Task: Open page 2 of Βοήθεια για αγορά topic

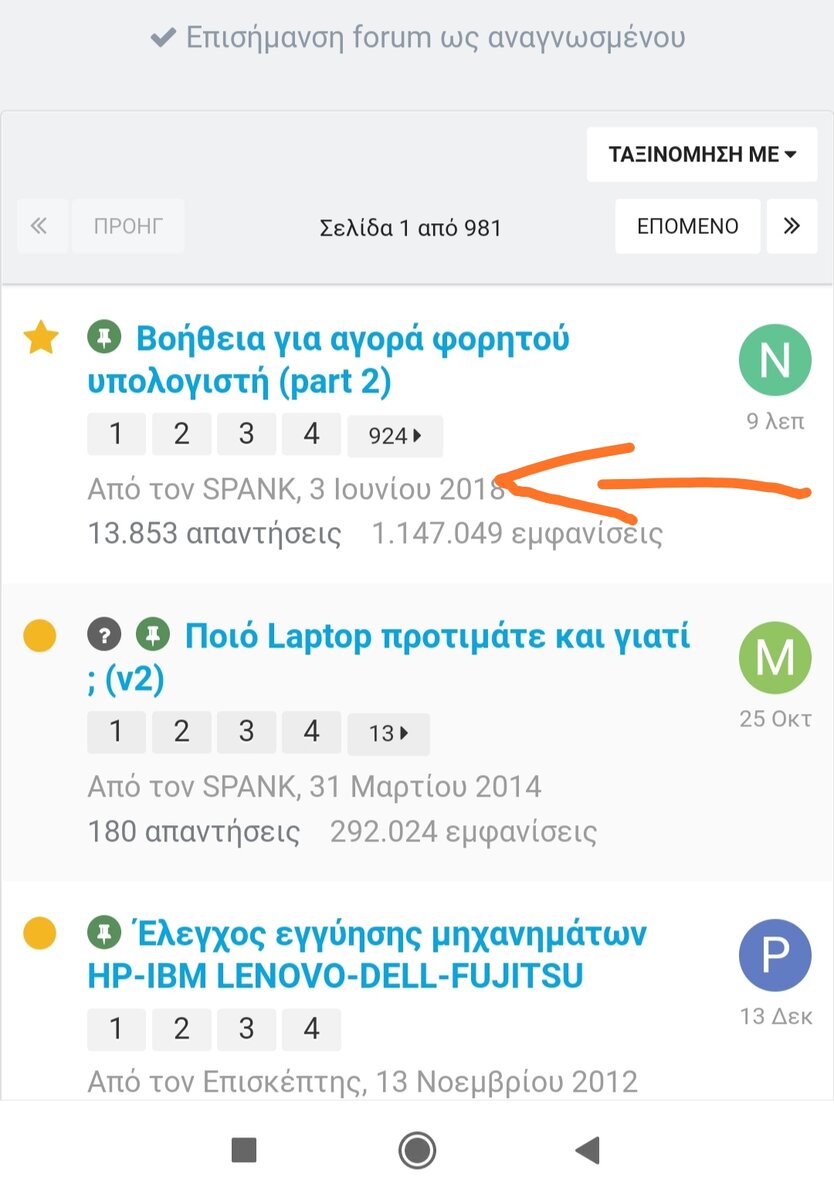Action: (x=181, y=434)
